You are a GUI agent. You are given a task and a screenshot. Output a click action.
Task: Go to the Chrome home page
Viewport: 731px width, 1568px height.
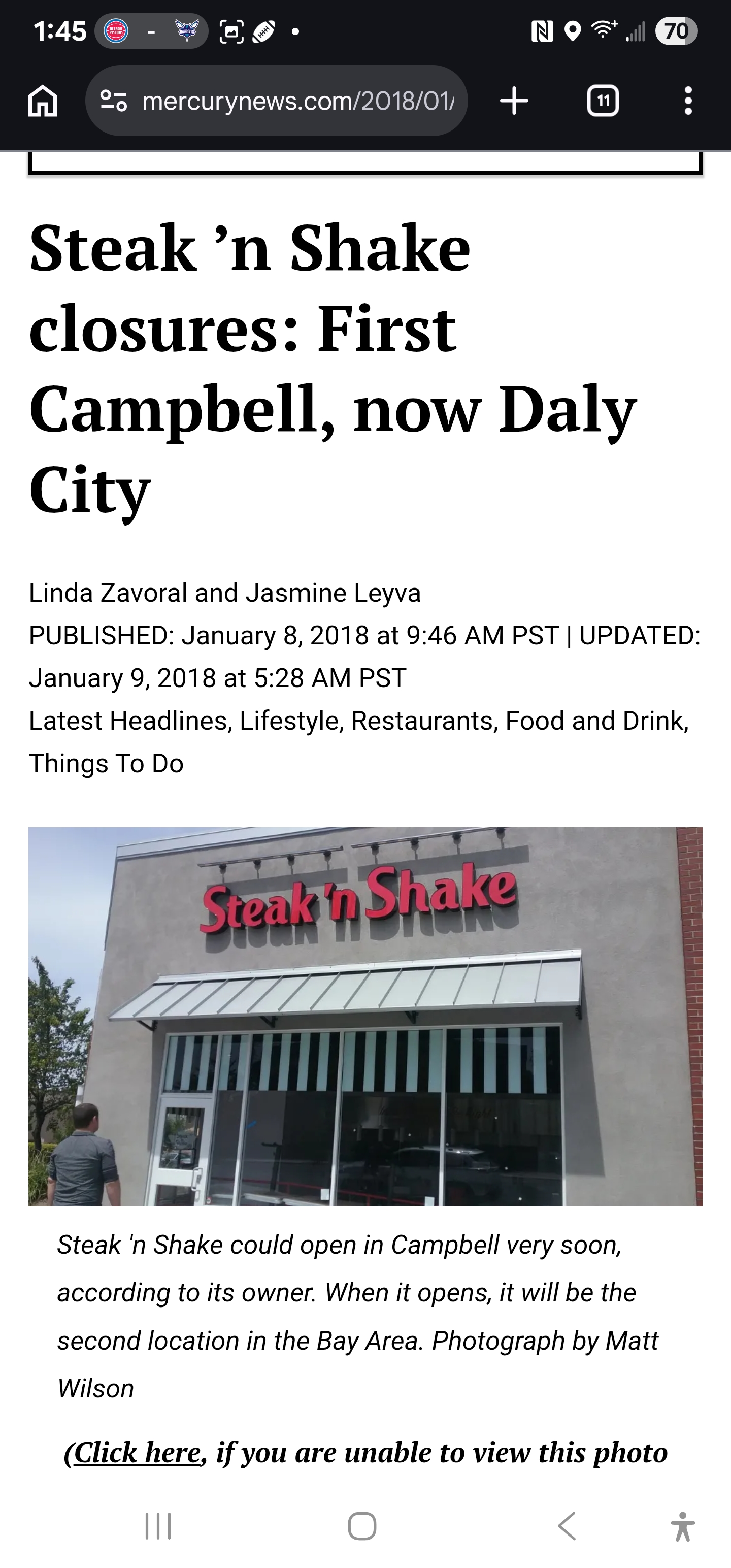[43, 101]
